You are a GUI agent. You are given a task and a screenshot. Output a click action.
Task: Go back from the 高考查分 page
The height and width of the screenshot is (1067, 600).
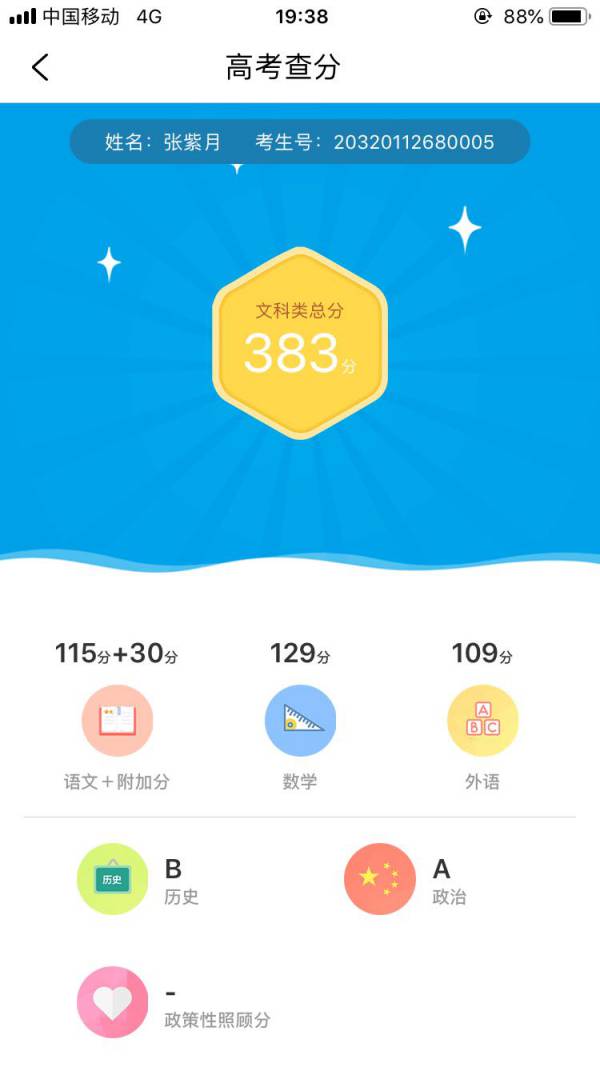coord(40,67)
